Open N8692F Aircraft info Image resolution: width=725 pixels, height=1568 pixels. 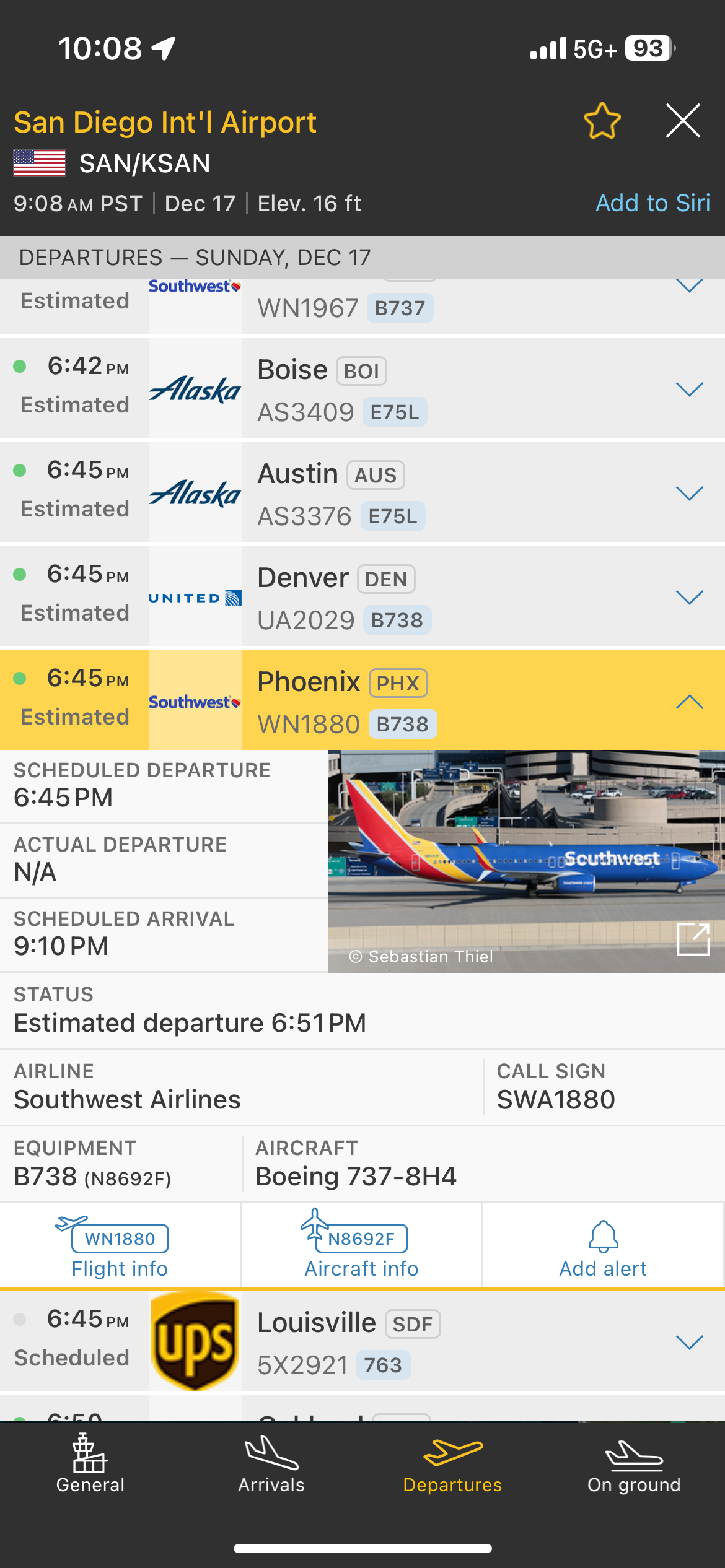pyautogui.click(x=361, y=1247)
